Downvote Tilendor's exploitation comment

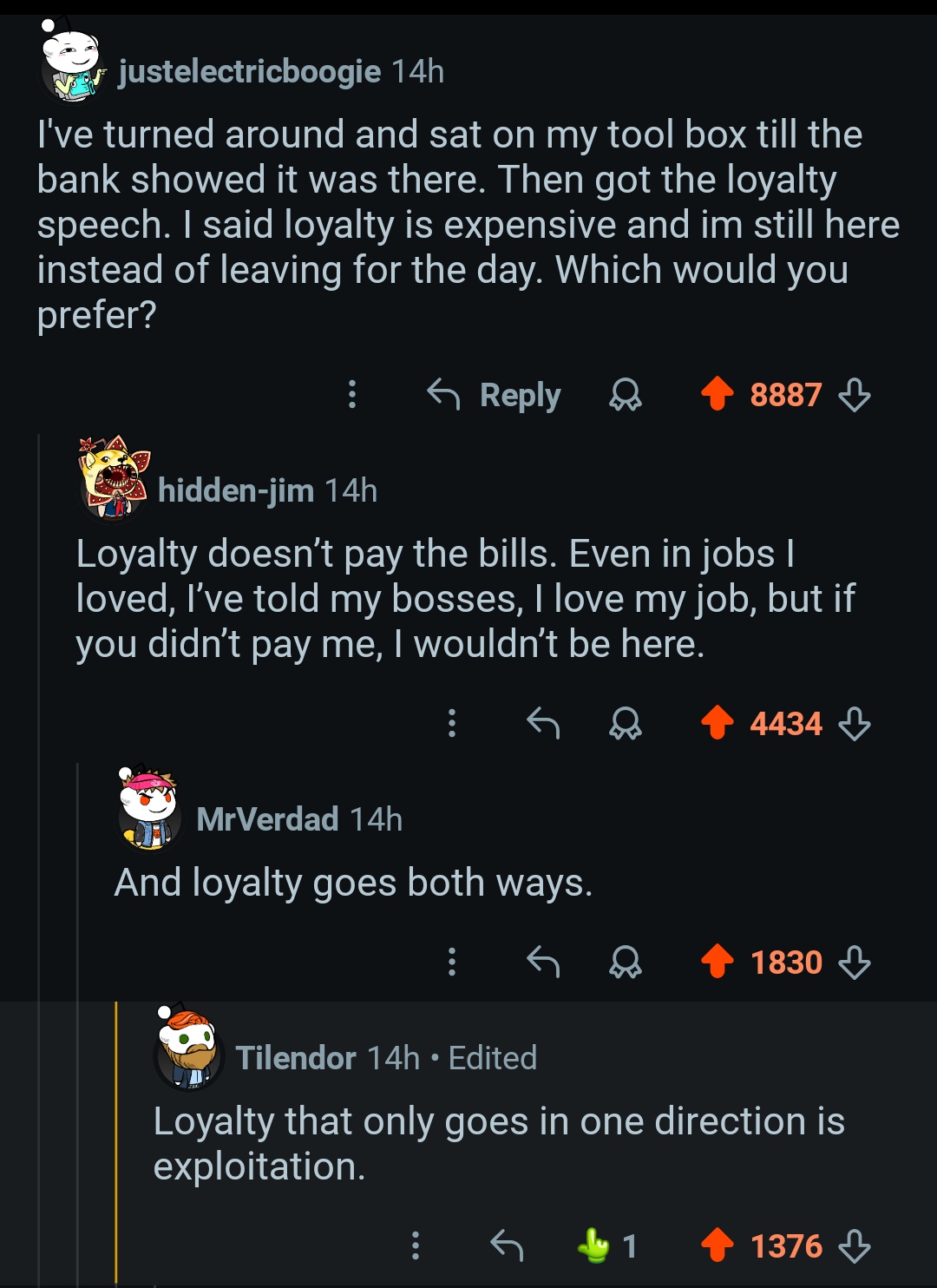[855, 1245]
